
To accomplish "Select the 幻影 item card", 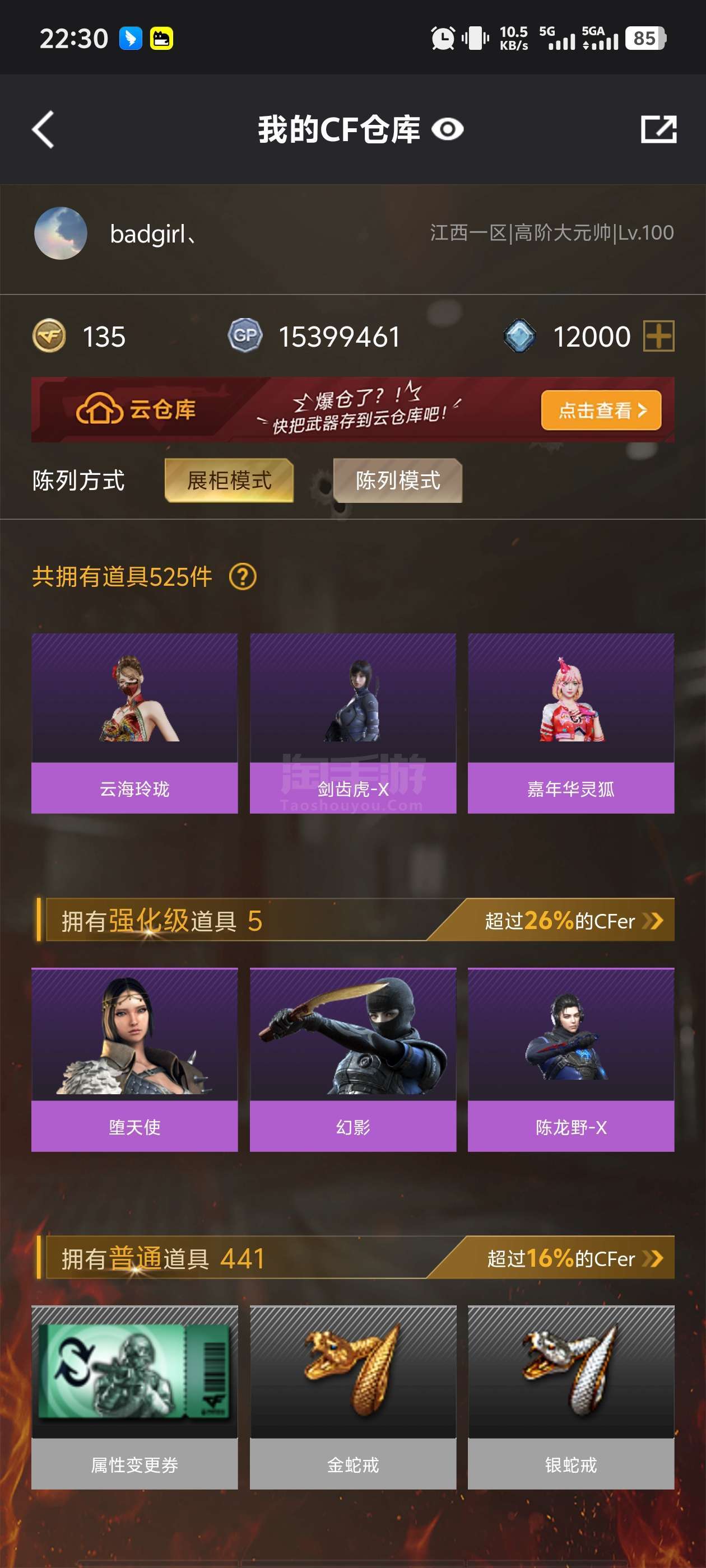I will (352, 1059).
